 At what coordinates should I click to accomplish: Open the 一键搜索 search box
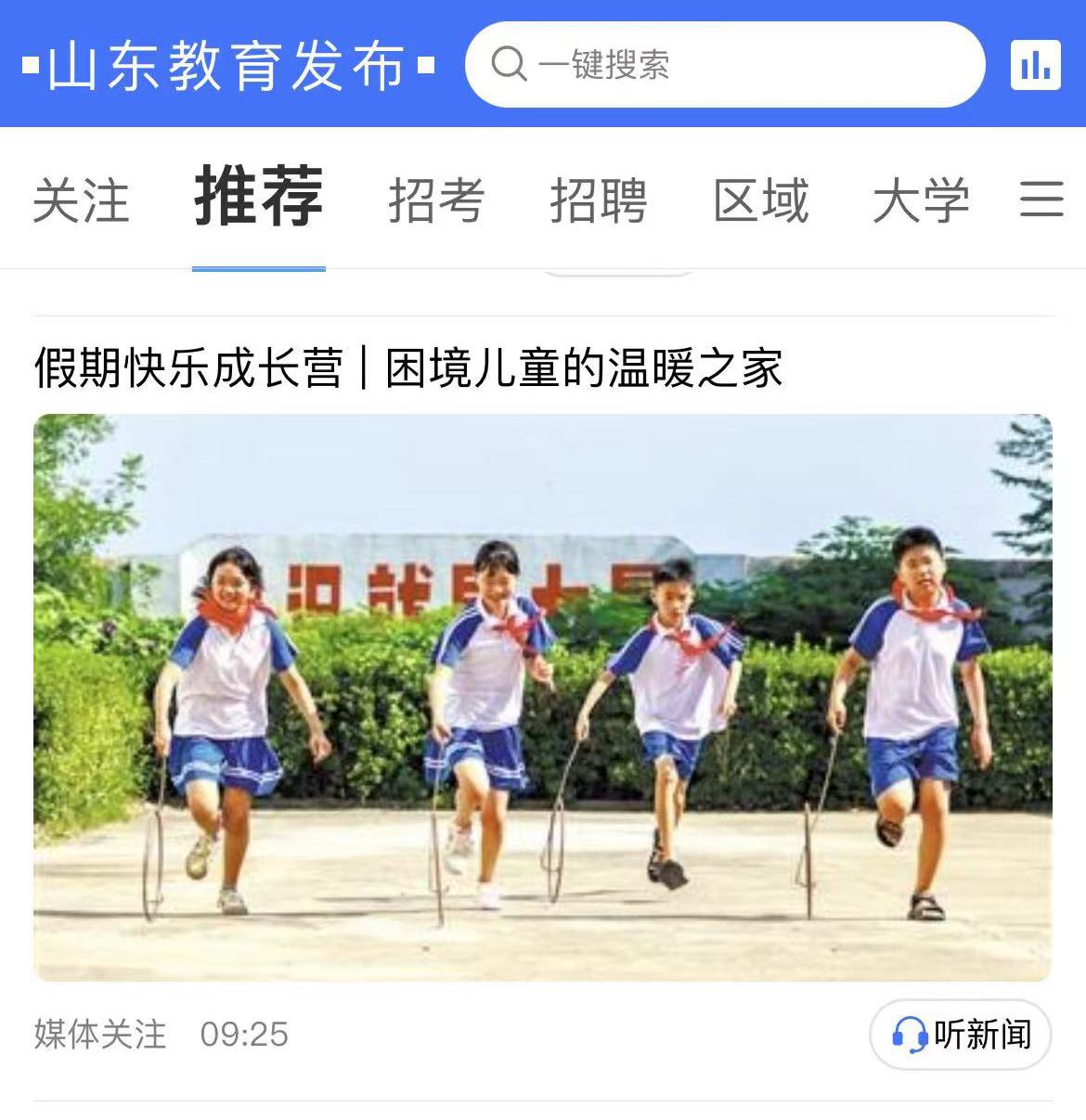click(724, 65)
